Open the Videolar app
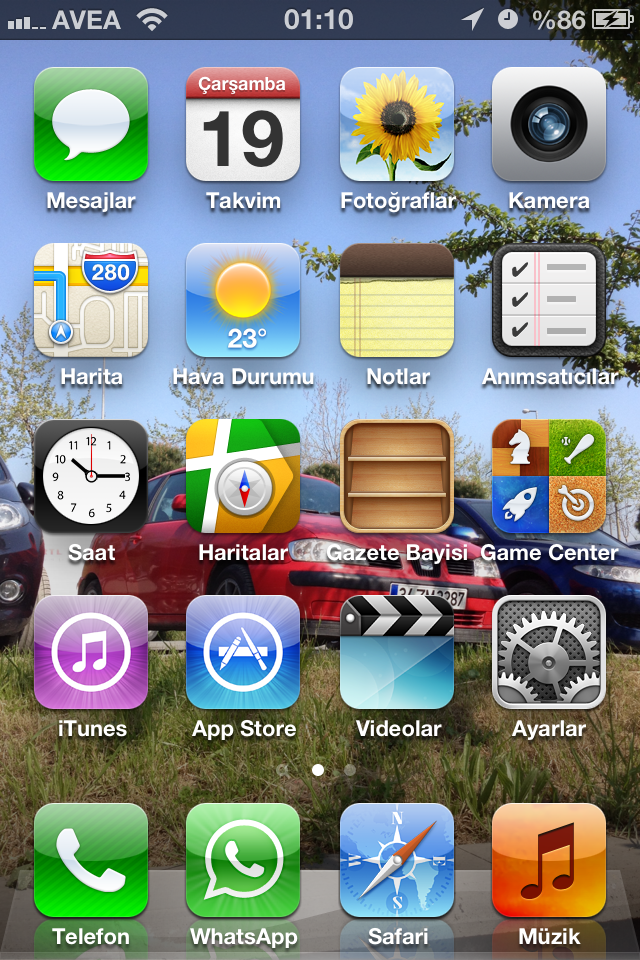Viewport: 640px width, 960px height. (x=397, y=653)
